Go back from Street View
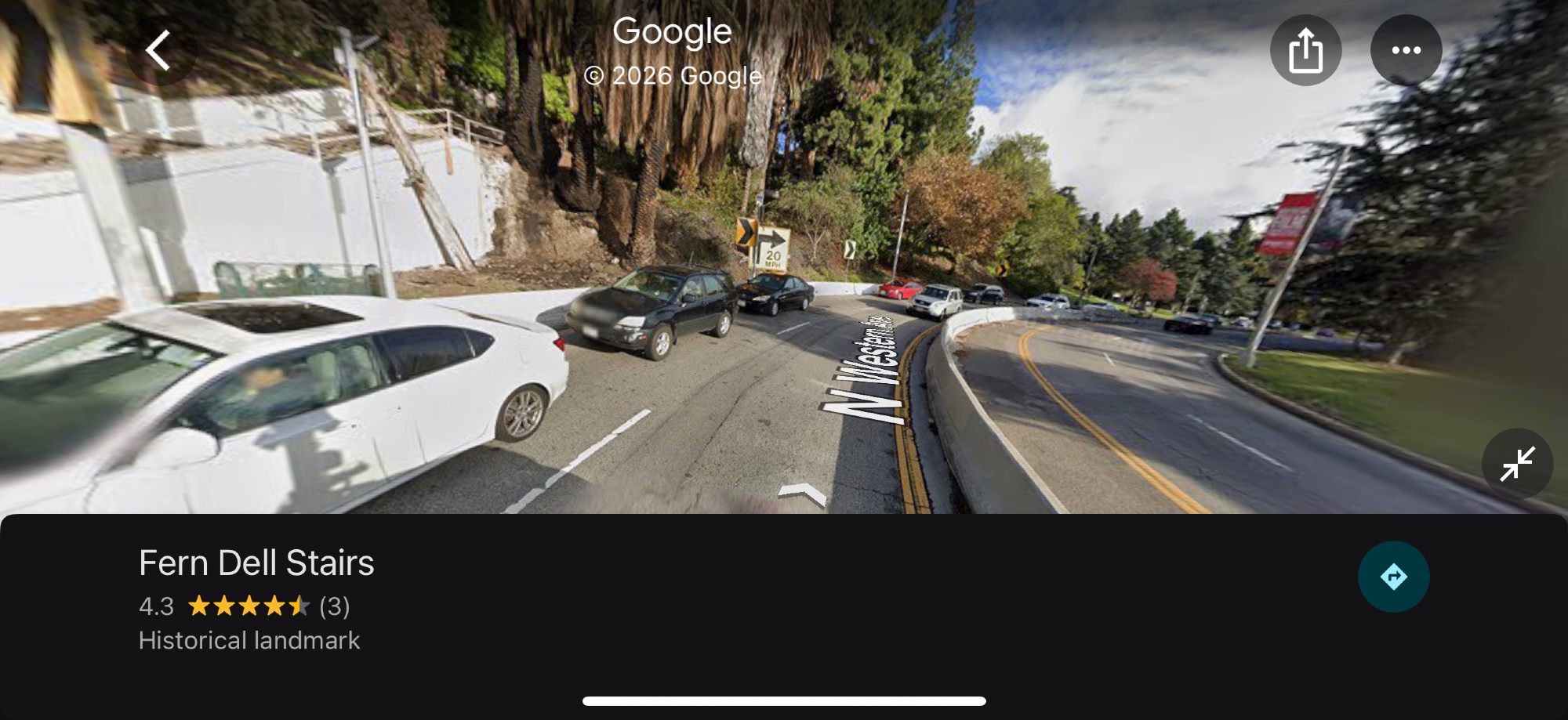 coord(159,51)
